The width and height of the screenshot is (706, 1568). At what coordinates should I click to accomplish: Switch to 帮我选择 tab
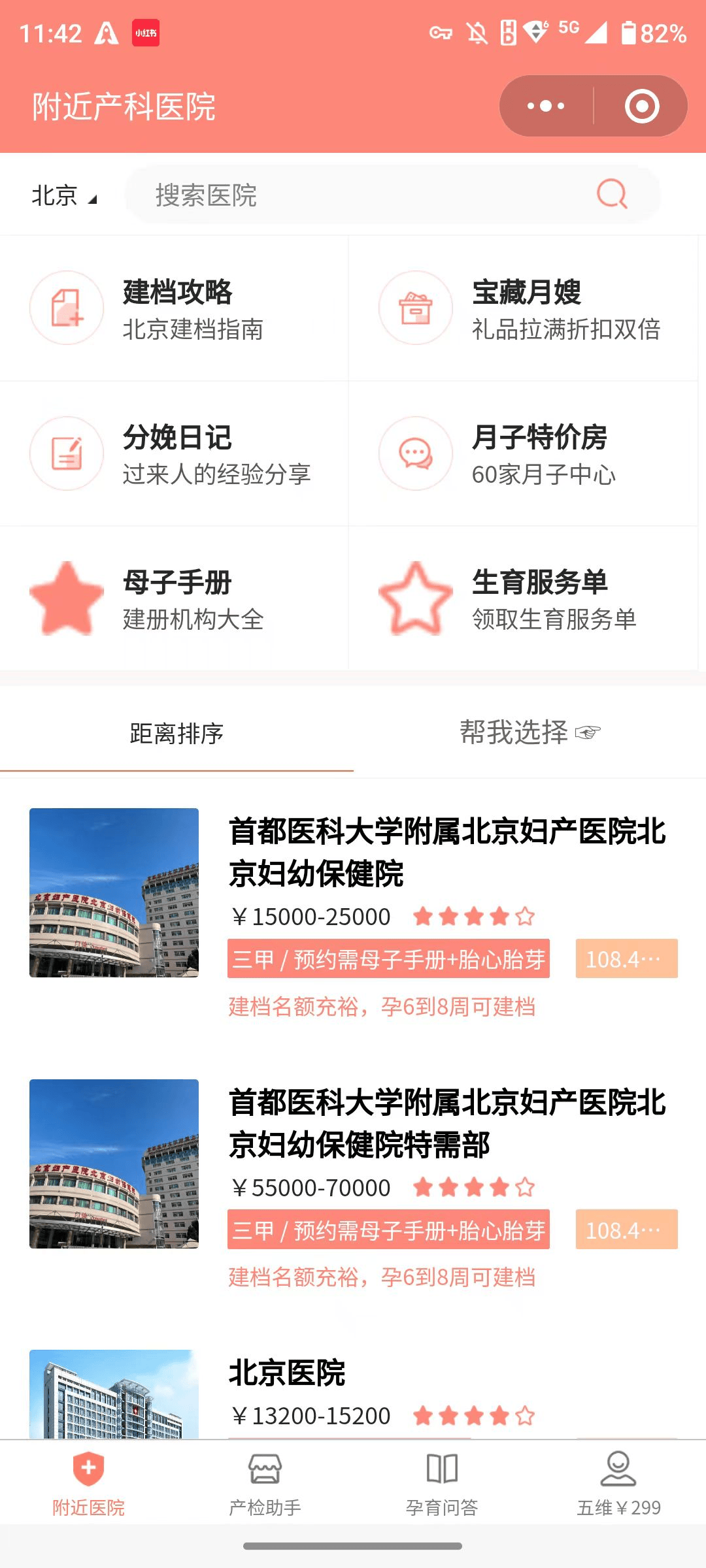(x=529, y=732)
